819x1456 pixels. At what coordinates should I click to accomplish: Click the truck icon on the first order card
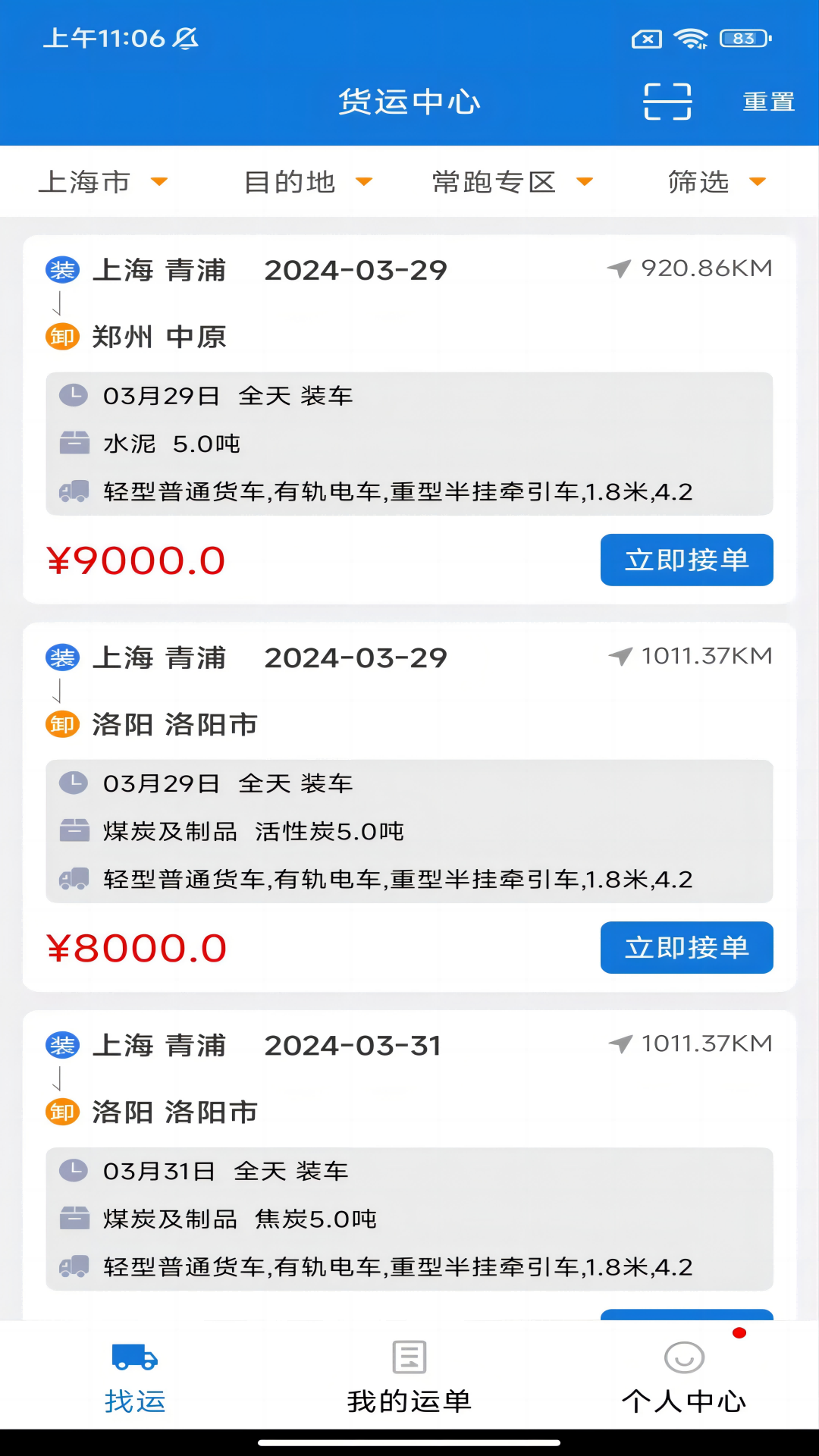coord(74,491)
